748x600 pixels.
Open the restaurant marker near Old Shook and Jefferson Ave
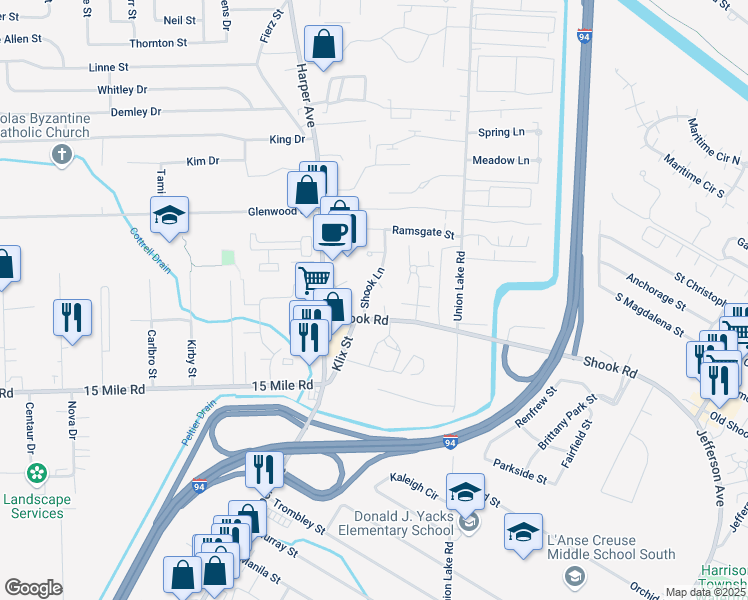pos(719,379)
